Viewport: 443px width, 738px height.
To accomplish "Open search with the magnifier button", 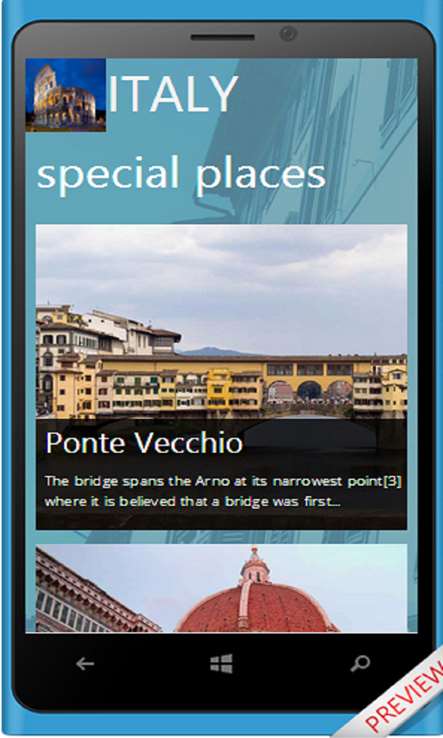I will click(360, 664).
